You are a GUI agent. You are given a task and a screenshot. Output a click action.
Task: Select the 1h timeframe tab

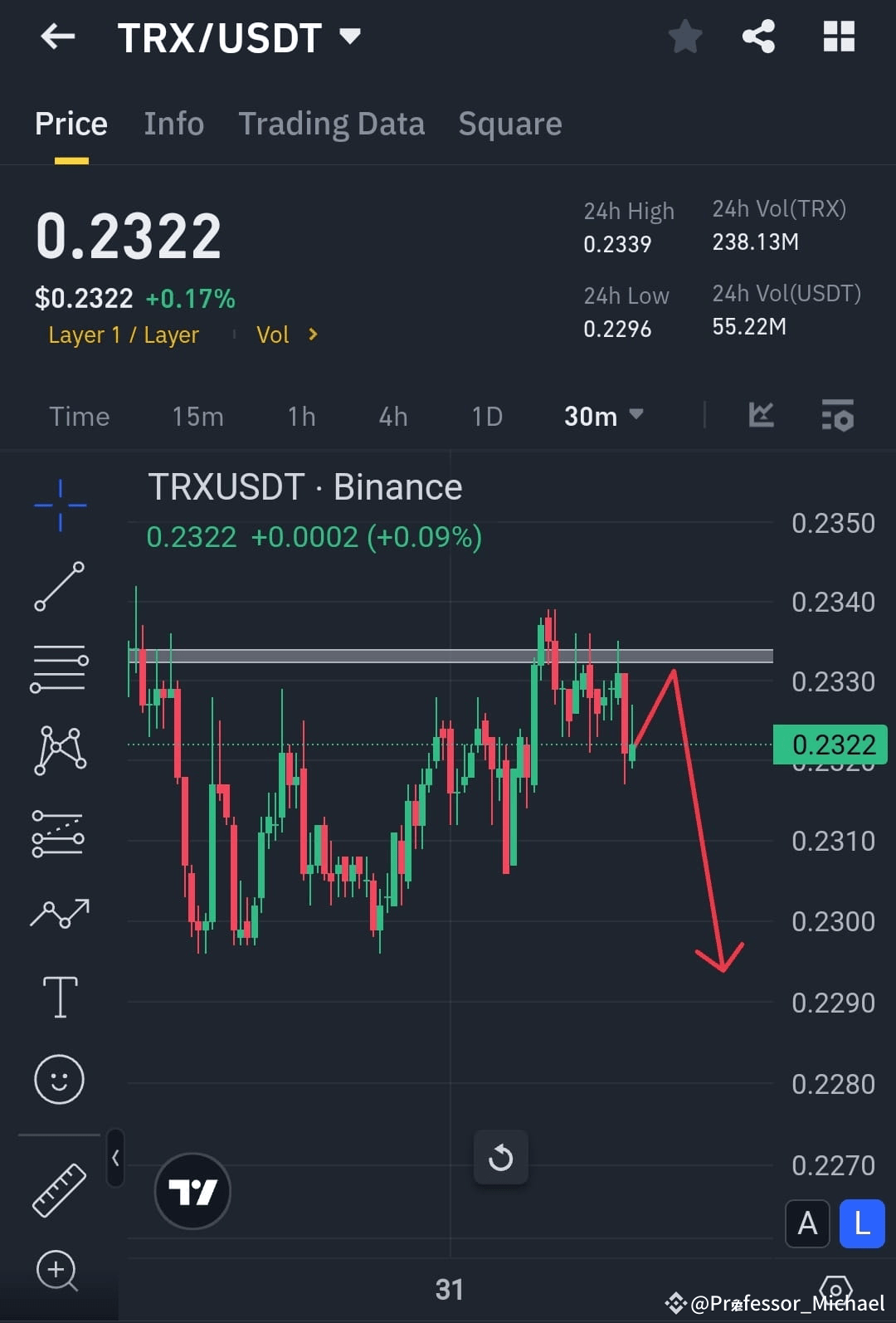click(x=300, y=417)
